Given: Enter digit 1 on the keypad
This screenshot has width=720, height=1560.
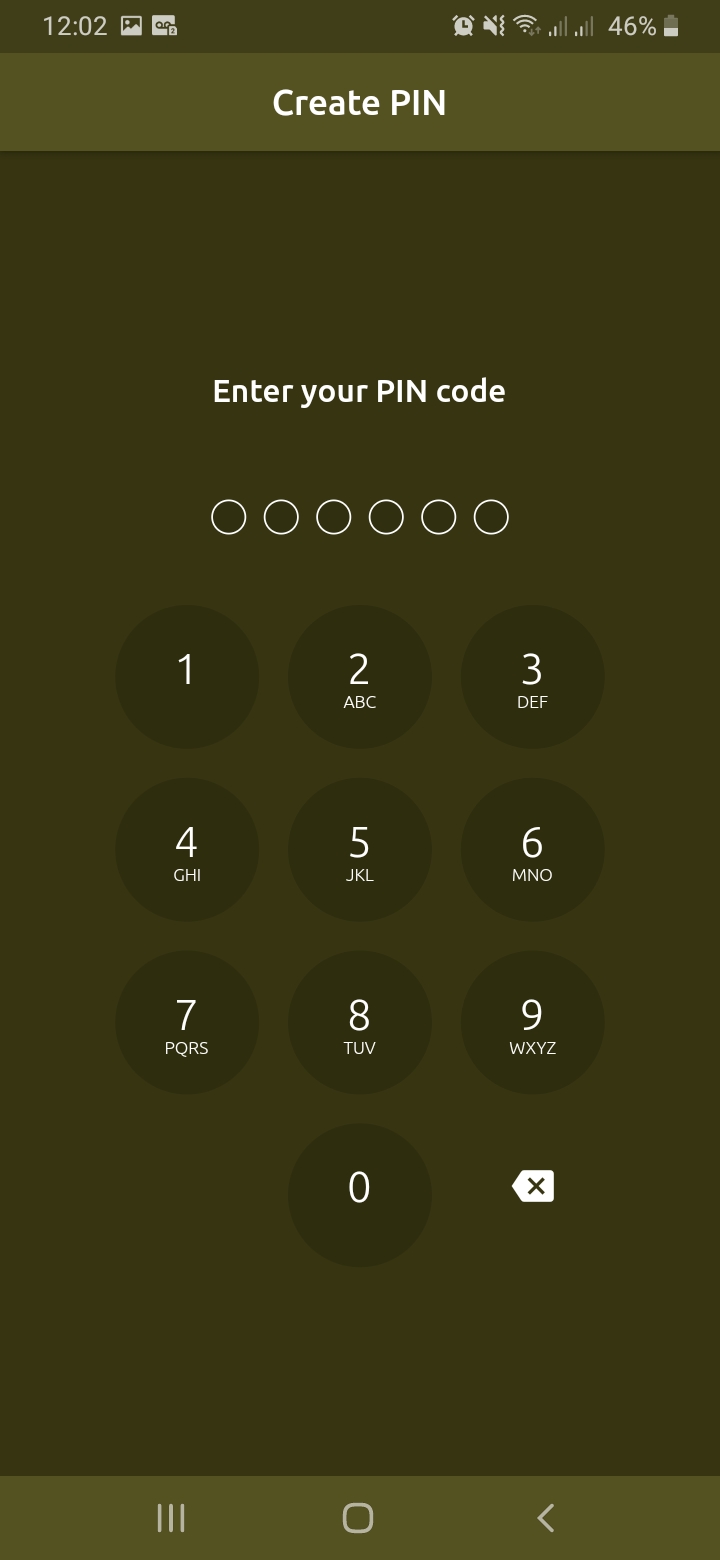Looking at the screenshot, I should pos(187,677).
